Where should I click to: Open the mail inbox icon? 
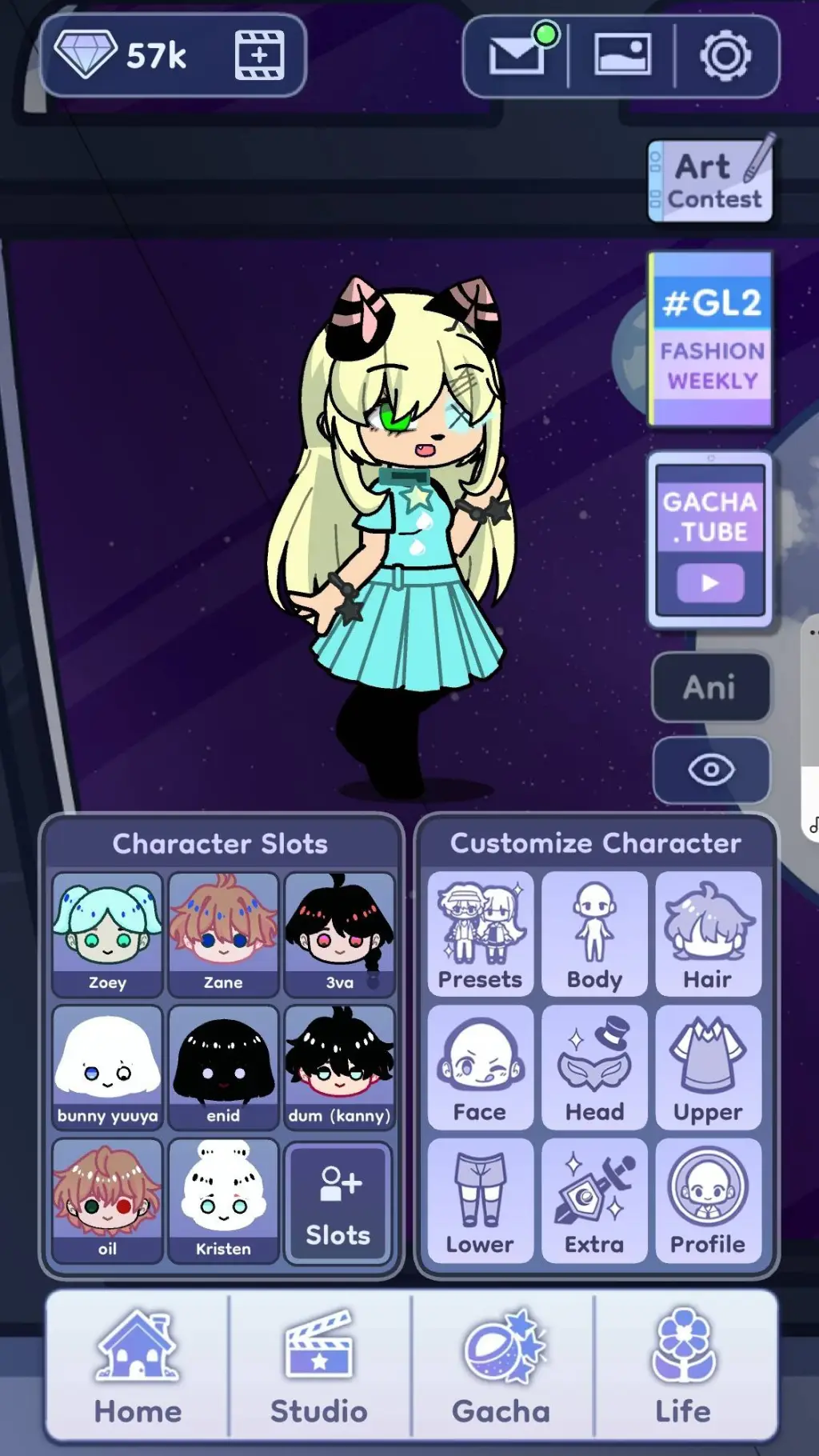(517, 56)
